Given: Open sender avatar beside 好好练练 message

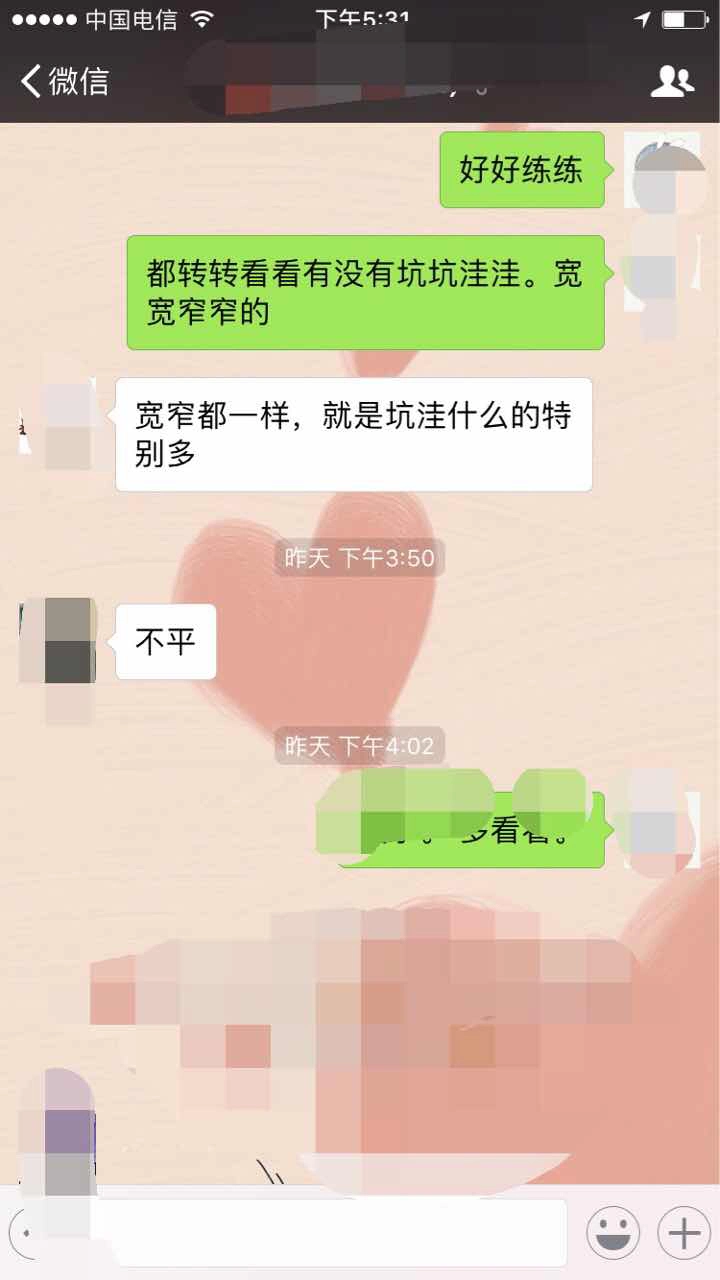Looking at the screenshot, I should (660, 170).
